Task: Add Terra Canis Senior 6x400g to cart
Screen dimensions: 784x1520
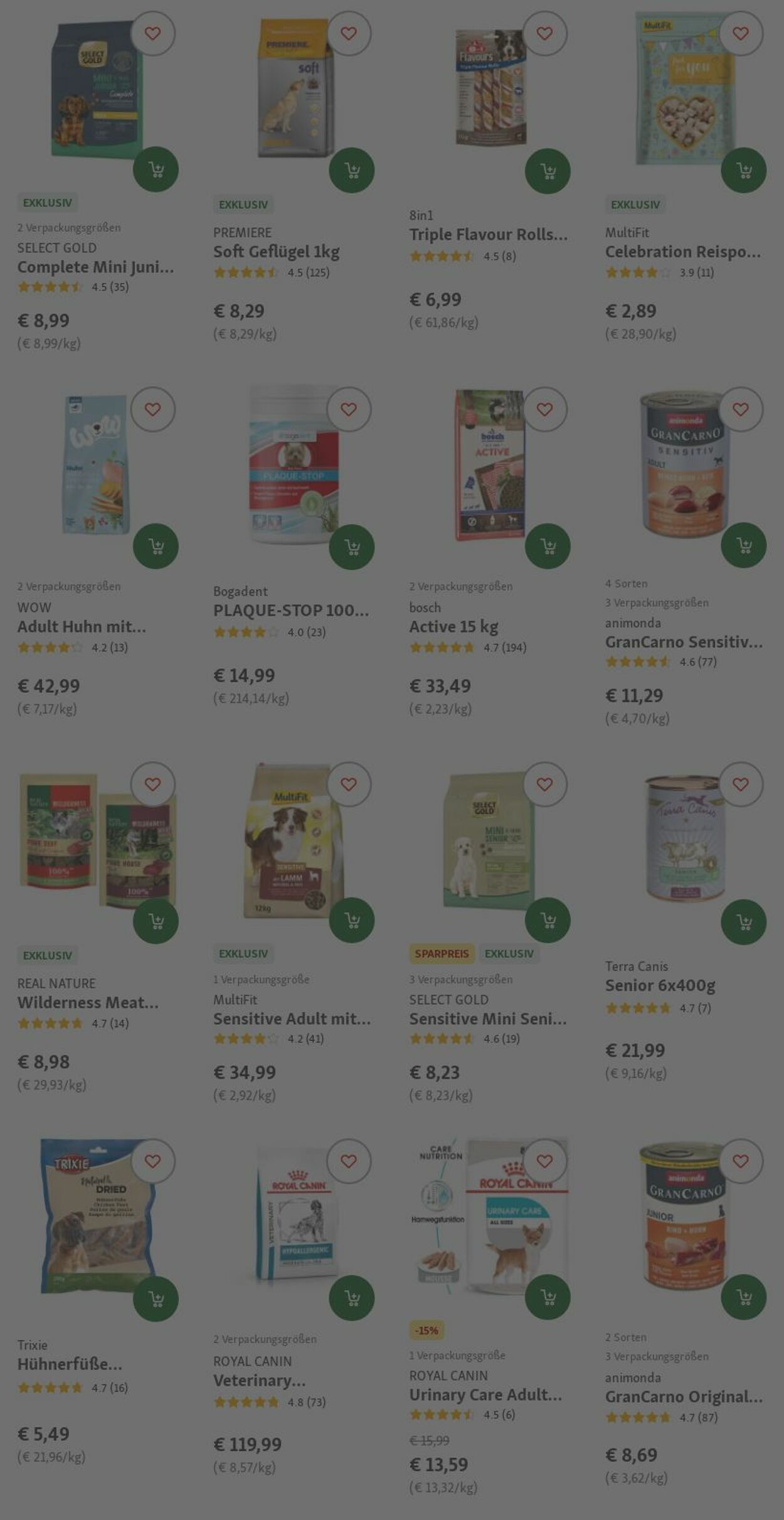Action: point(743,922)
